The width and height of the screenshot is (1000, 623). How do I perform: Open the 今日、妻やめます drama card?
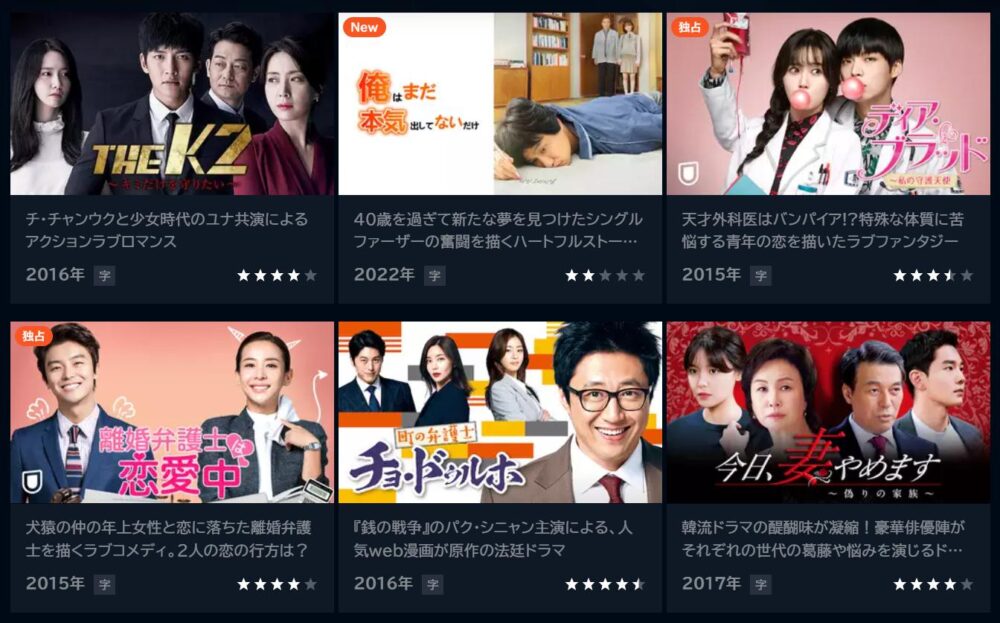[828, 412]
